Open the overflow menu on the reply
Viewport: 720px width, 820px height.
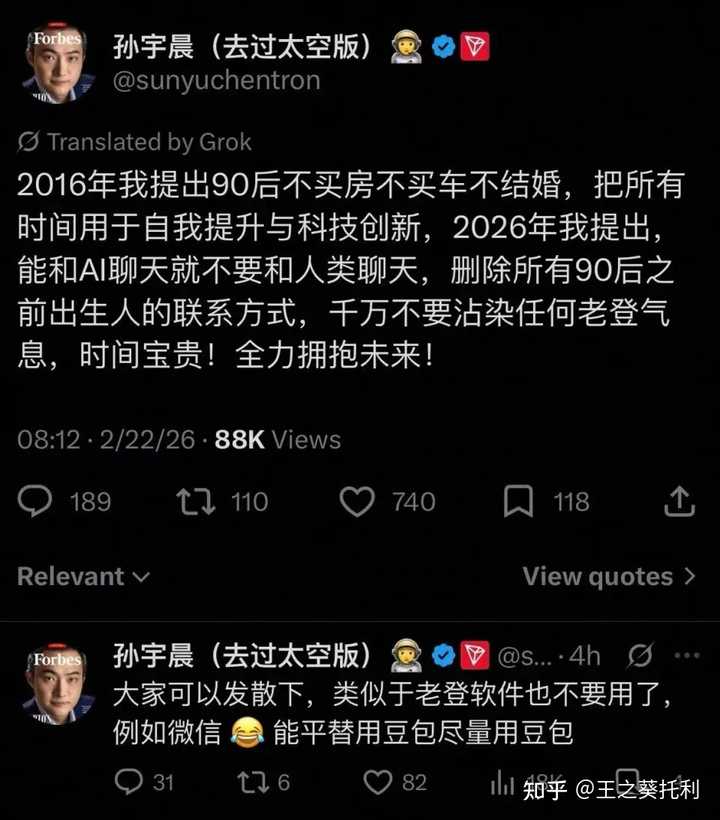(687, 656)
